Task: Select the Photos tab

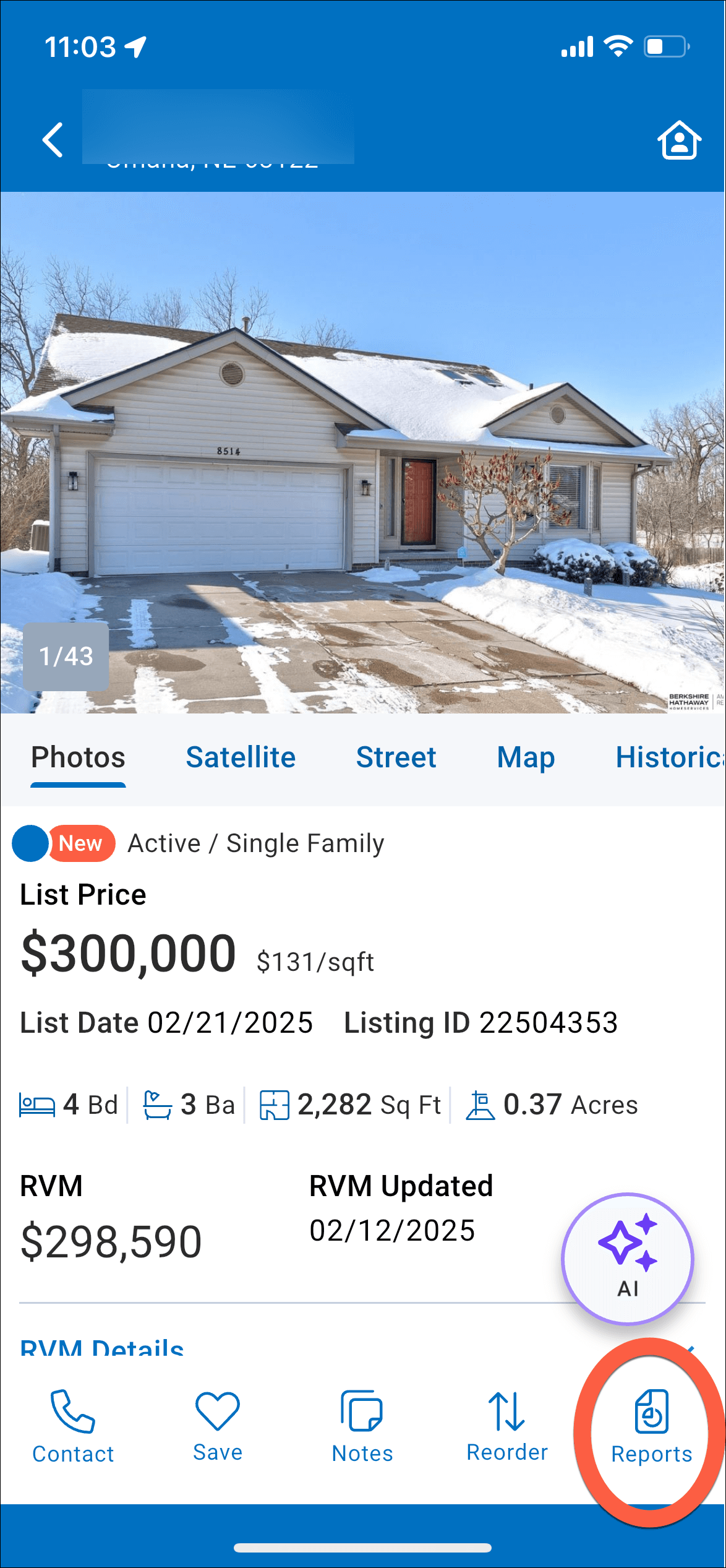Action: click(79, 757)
